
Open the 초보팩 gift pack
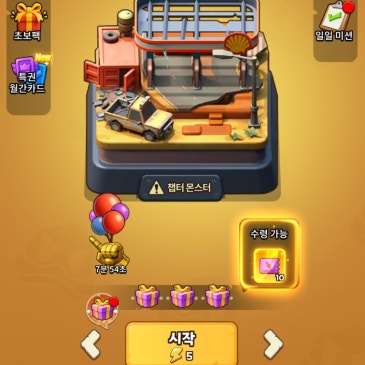click(28, 22)
